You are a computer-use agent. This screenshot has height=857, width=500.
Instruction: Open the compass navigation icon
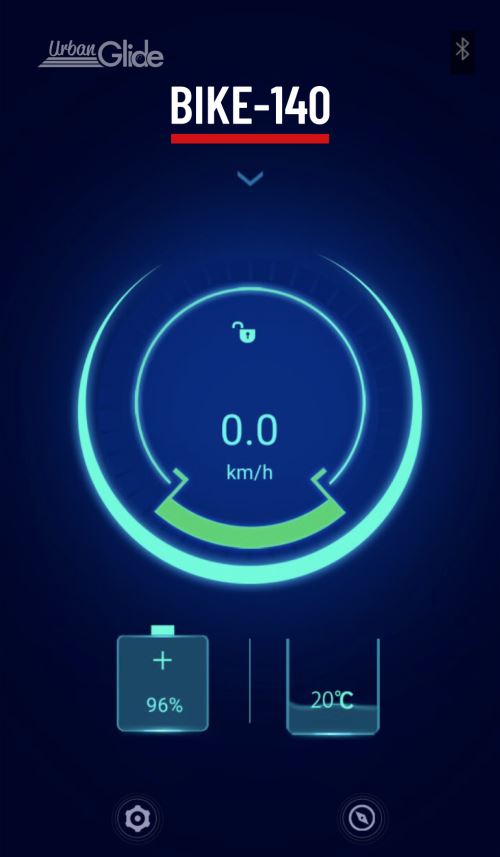pyautogui.click(x=362, y=818)
